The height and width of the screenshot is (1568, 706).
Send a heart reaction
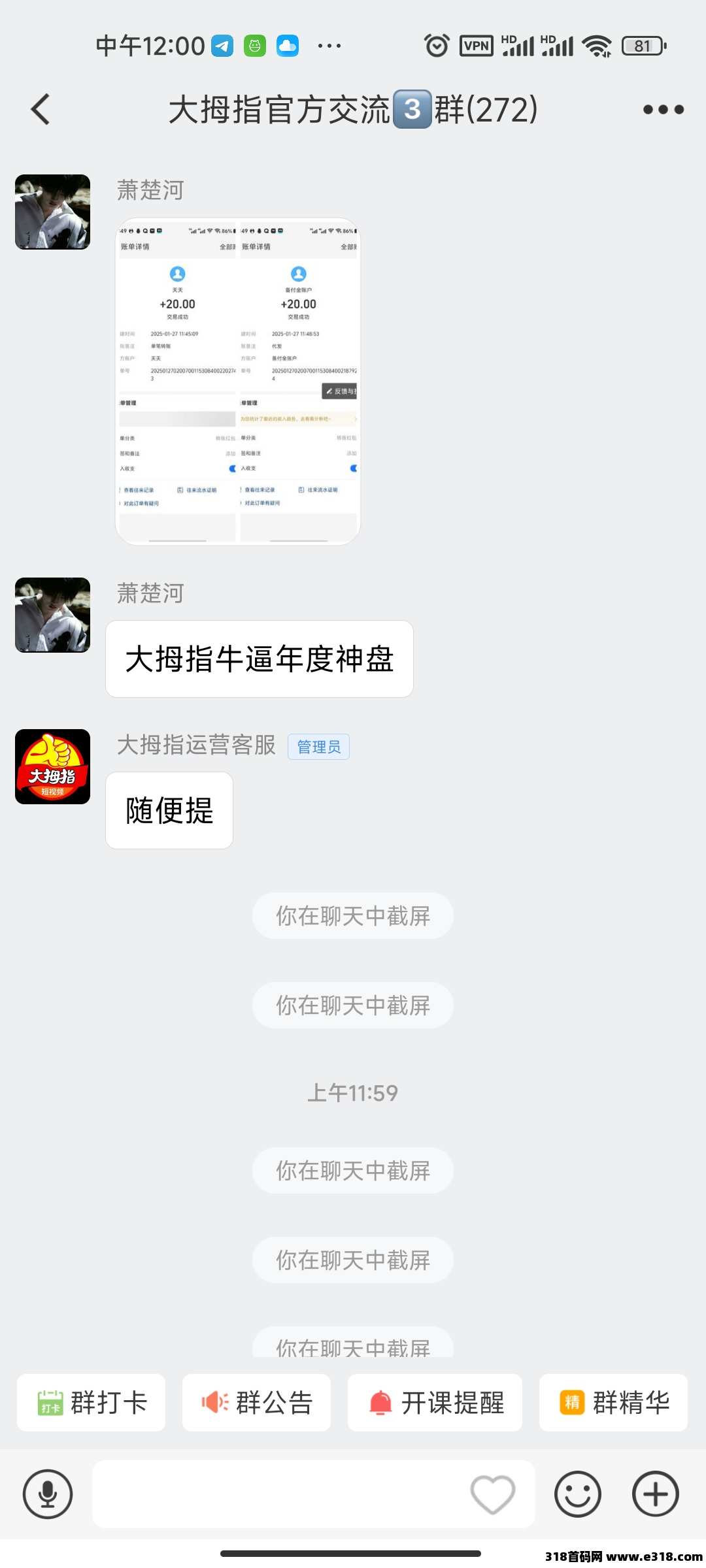click(493, 1494)
